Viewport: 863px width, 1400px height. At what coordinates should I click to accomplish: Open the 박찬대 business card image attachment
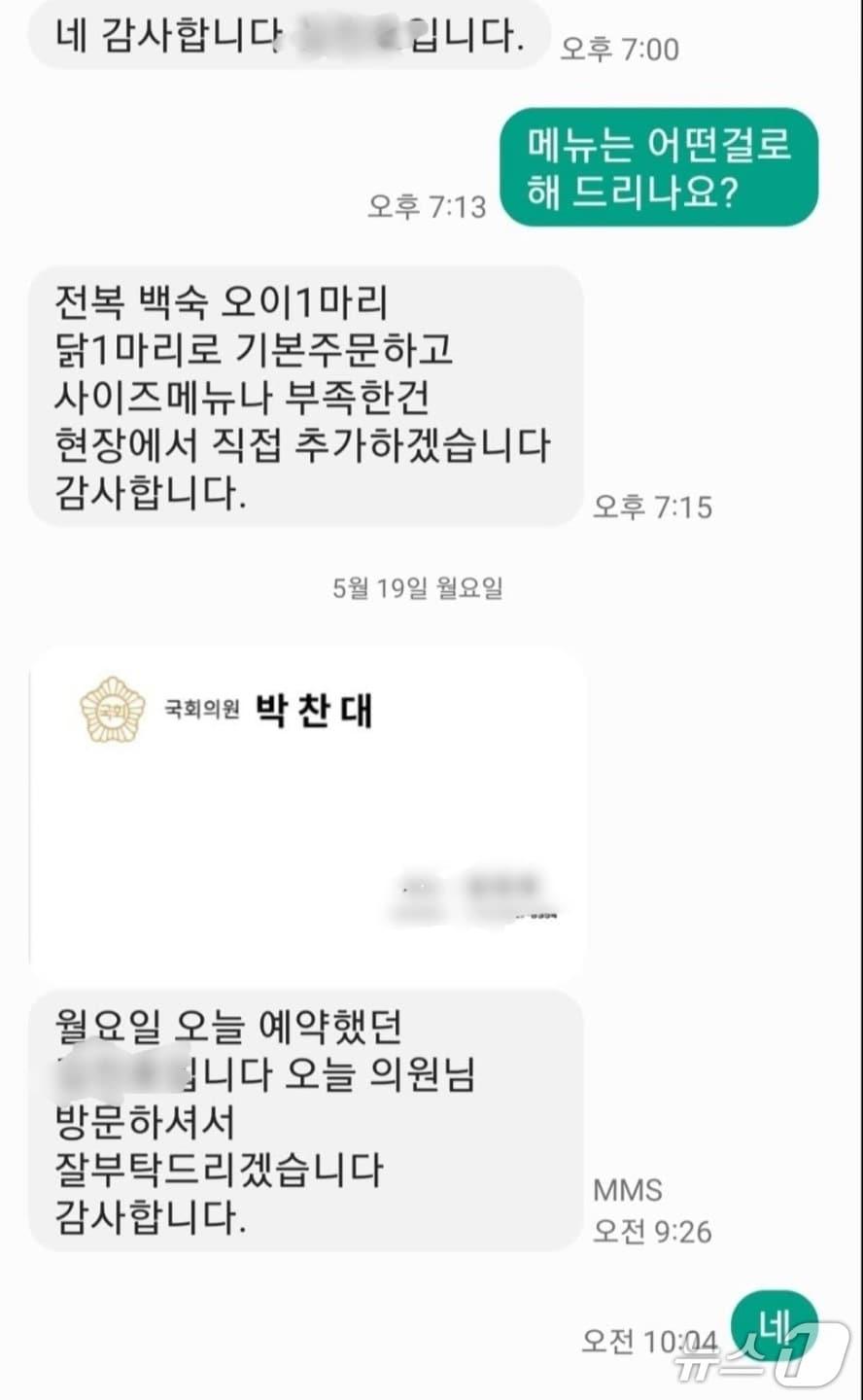tap(307, 813)
